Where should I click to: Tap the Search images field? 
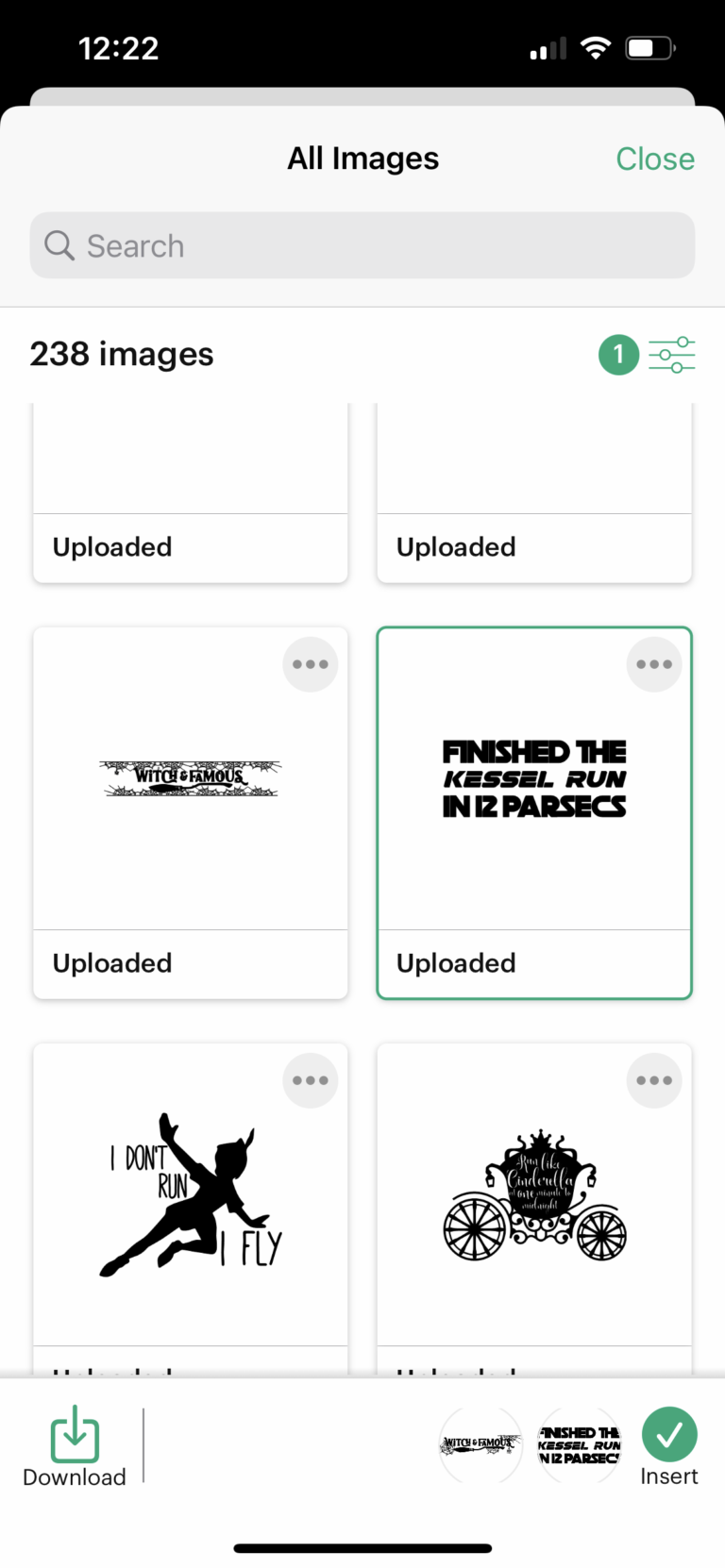(362, 245)
